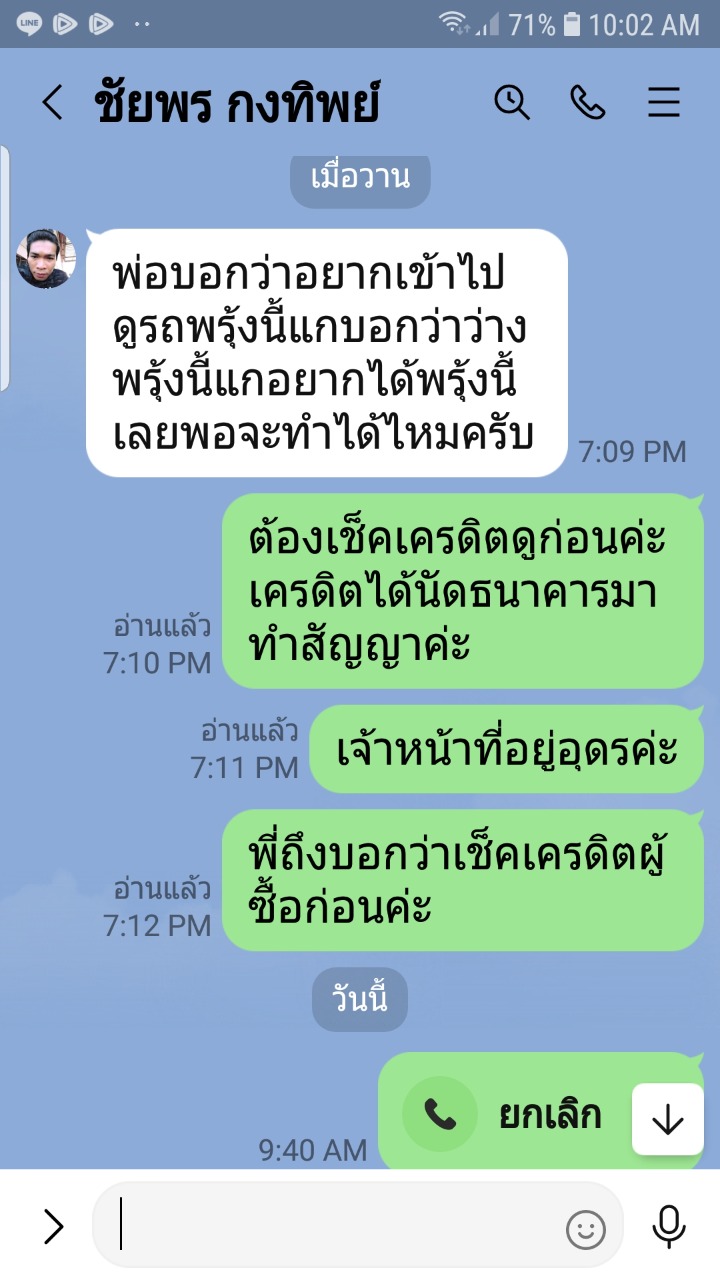Jump to latest message with down arrow
720x1280 pixels.
point(668,1120)
